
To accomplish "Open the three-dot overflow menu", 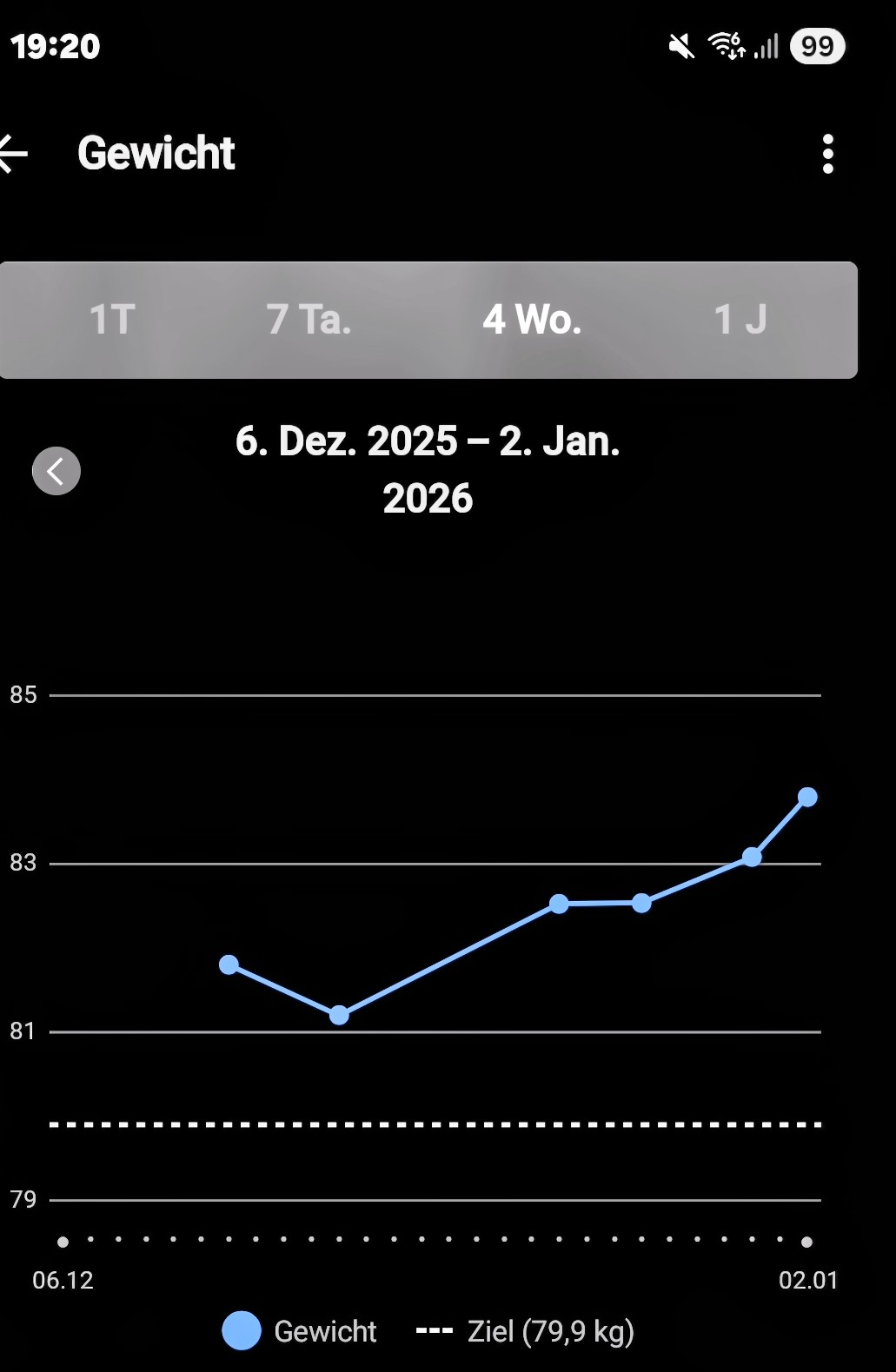I will coord(827,154).
